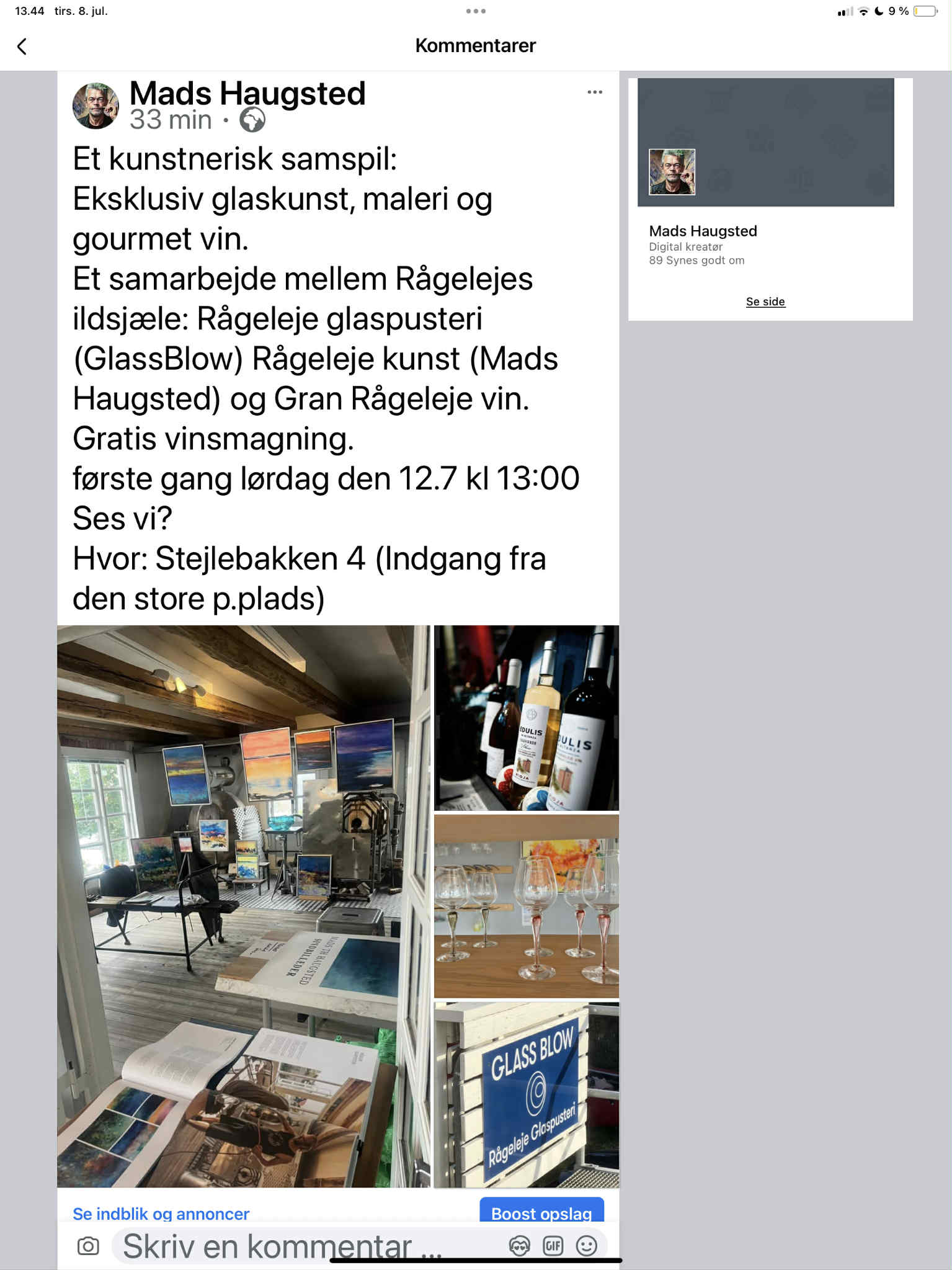Viewport: 952px width, 1270px height.
Task: Open the Mads Haugsted author name
Action: [x=247, y=94]
